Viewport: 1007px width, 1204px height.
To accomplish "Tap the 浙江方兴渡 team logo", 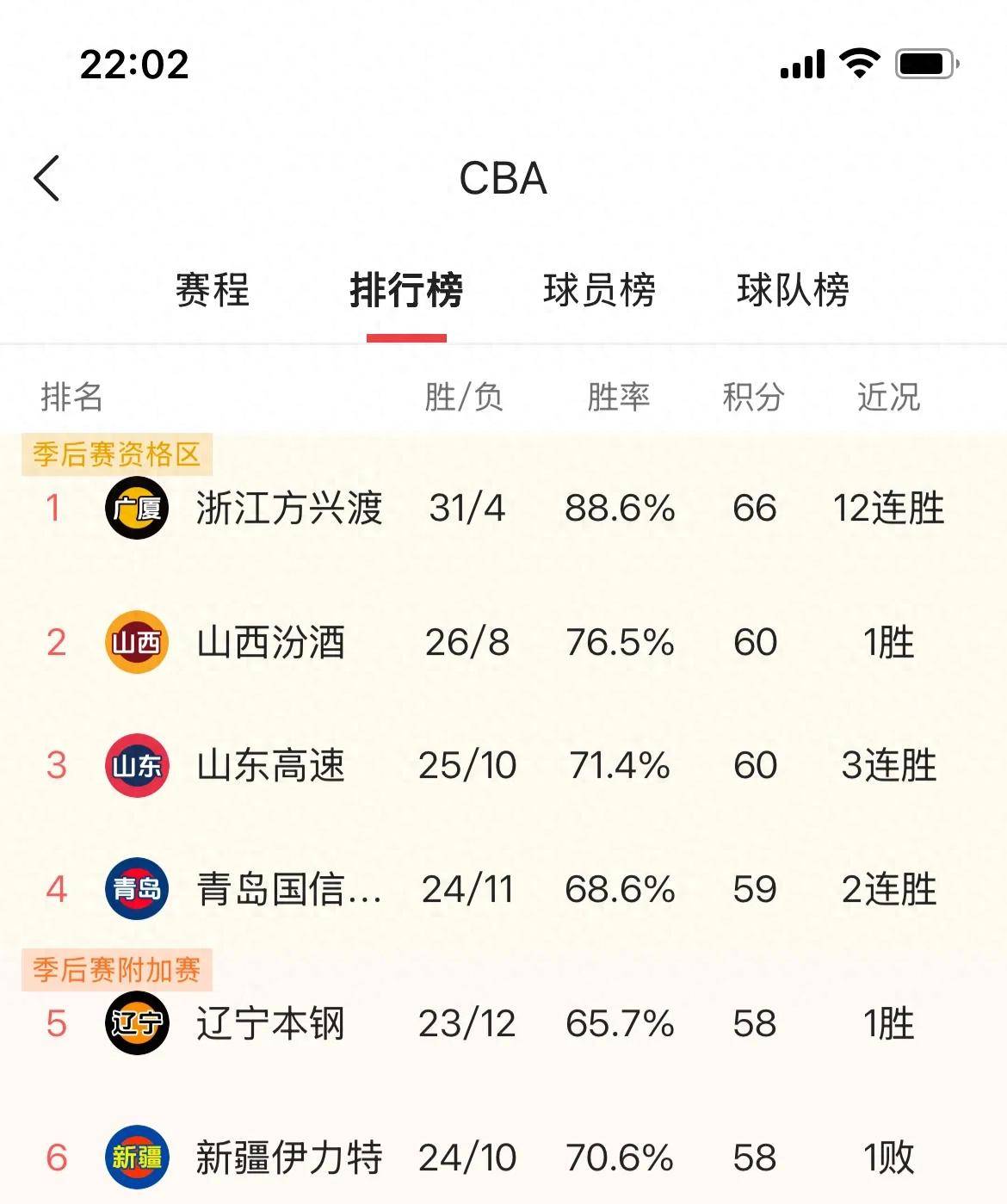I will (x=135, y=509).
